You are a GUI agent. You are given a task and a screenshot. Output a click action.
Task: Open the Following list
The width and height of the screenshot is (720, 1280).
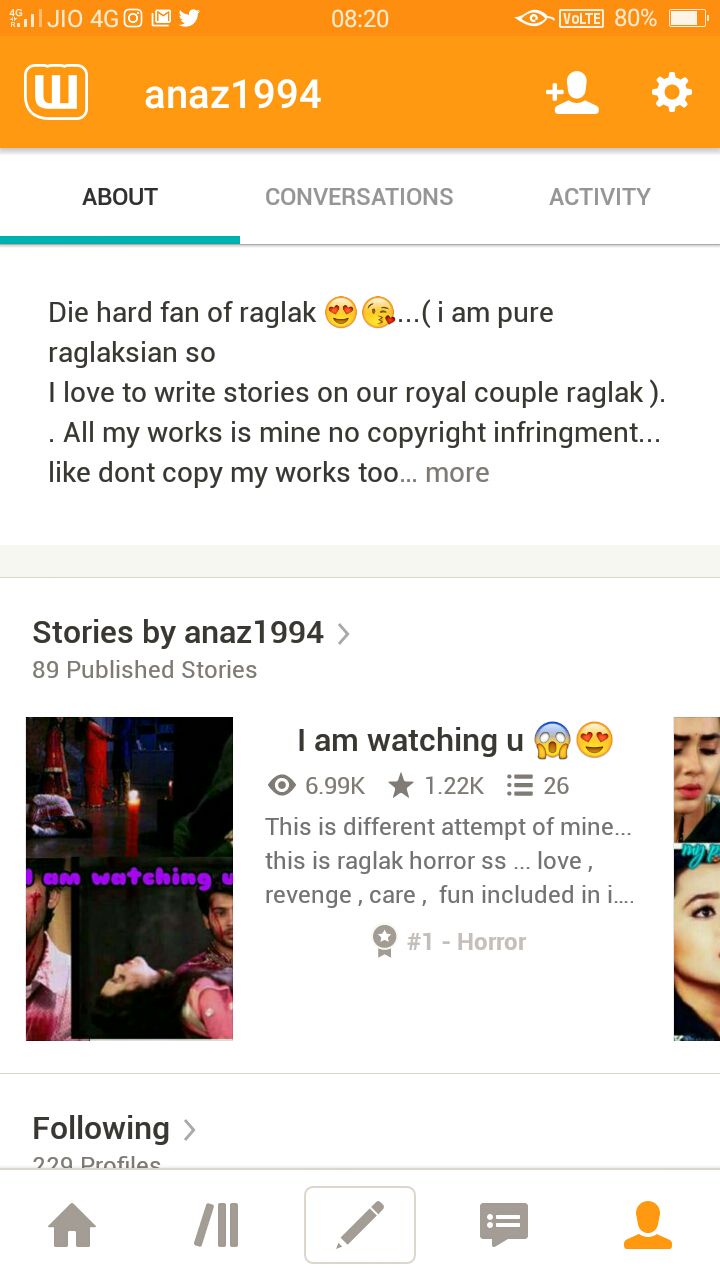click(x=114, y=1129)
